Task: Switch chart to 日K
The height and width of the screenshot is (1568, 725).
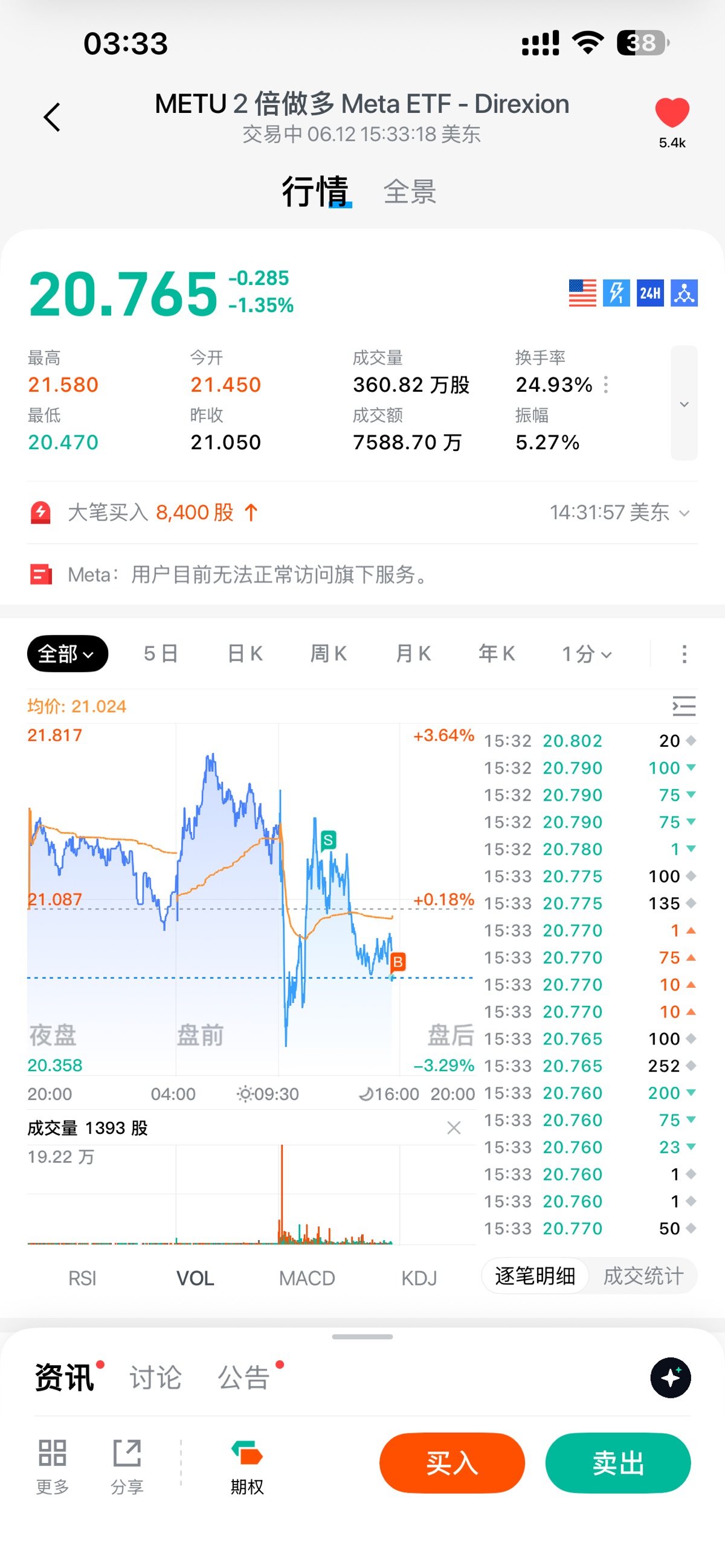Action: point(245,654)
